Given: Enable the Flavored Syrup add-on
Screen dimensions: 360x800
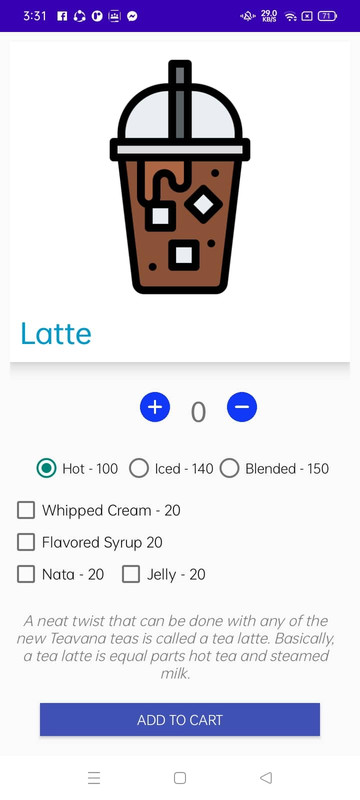Looking at the screenshot, I should (x=89, y=542).
